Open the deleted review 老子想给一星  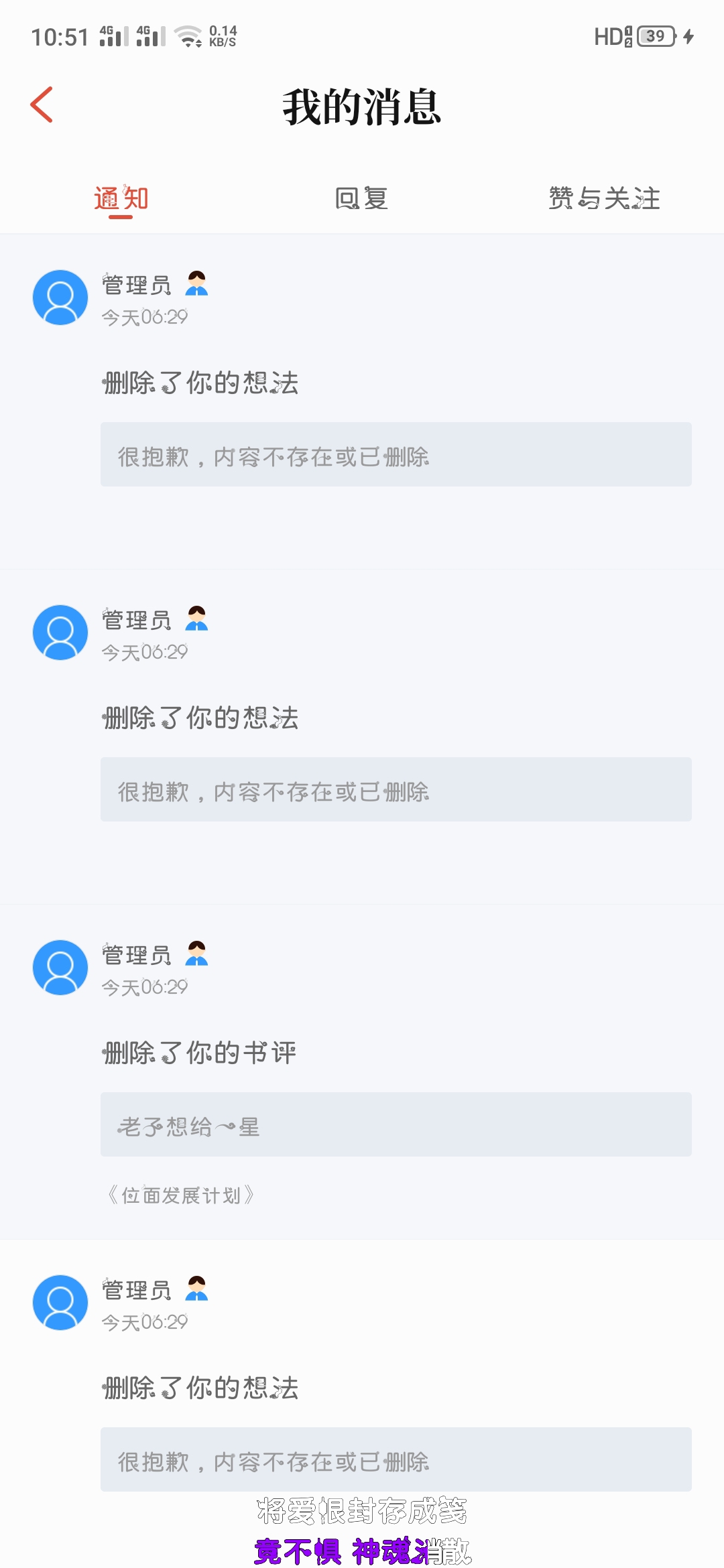click(x=396, y=1124)
